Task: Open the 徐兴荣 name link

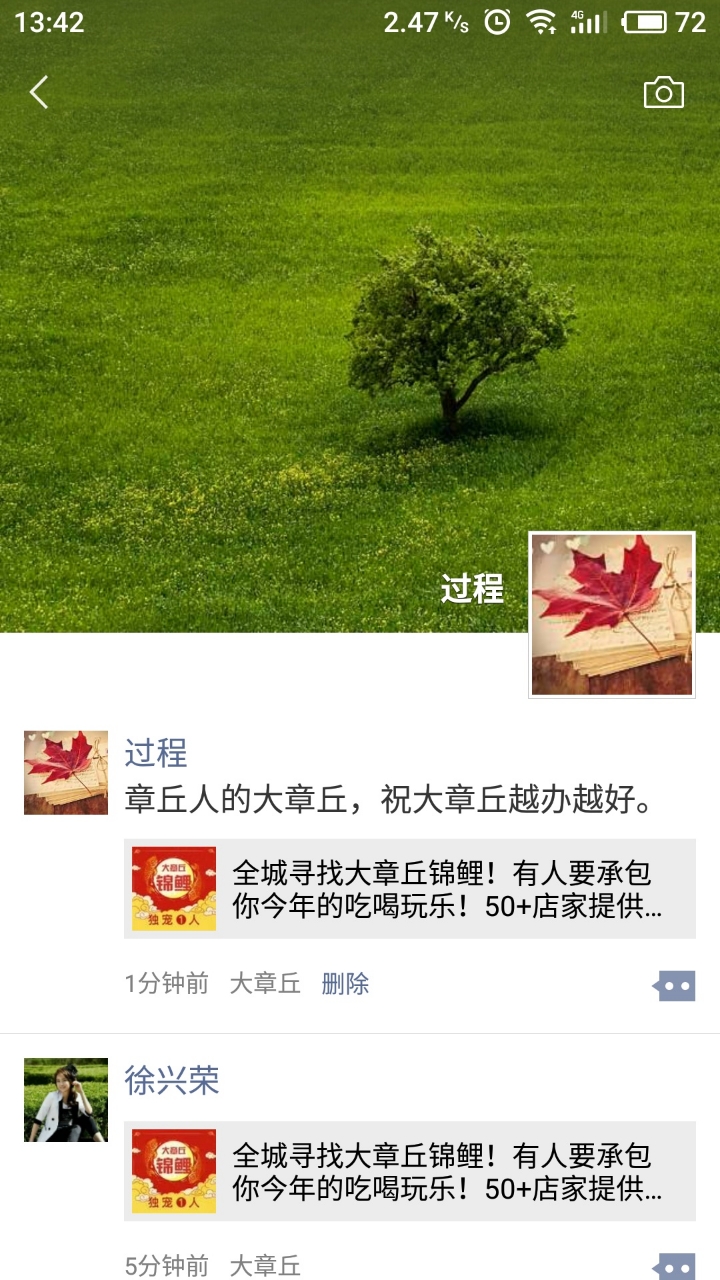Action: [172, 1081]
